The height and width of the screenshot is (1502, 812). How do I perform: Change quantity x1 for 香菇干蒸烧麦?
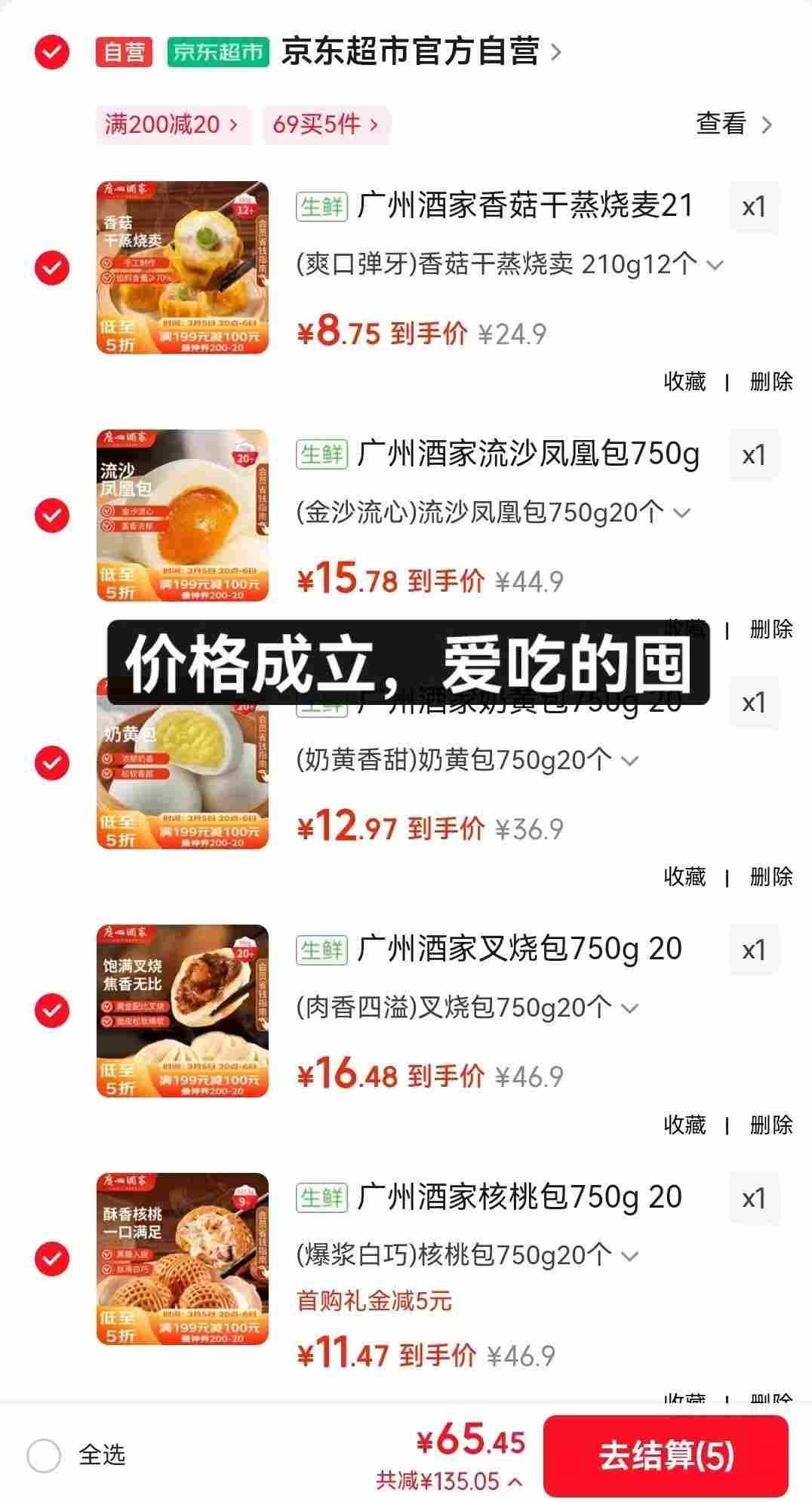(753, 207)
